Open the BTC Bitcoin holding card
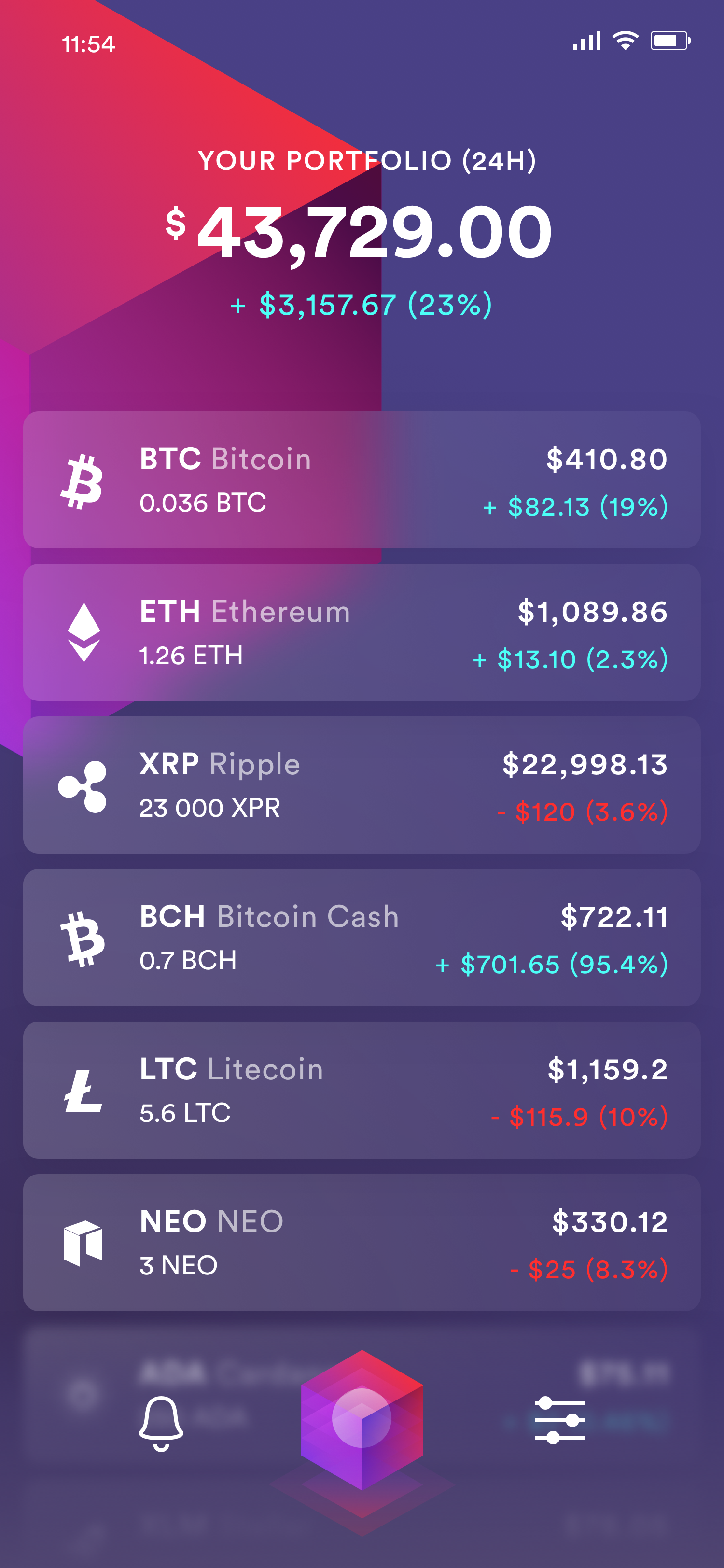The width and height of the screenshot is (724, 1568). 362,480
